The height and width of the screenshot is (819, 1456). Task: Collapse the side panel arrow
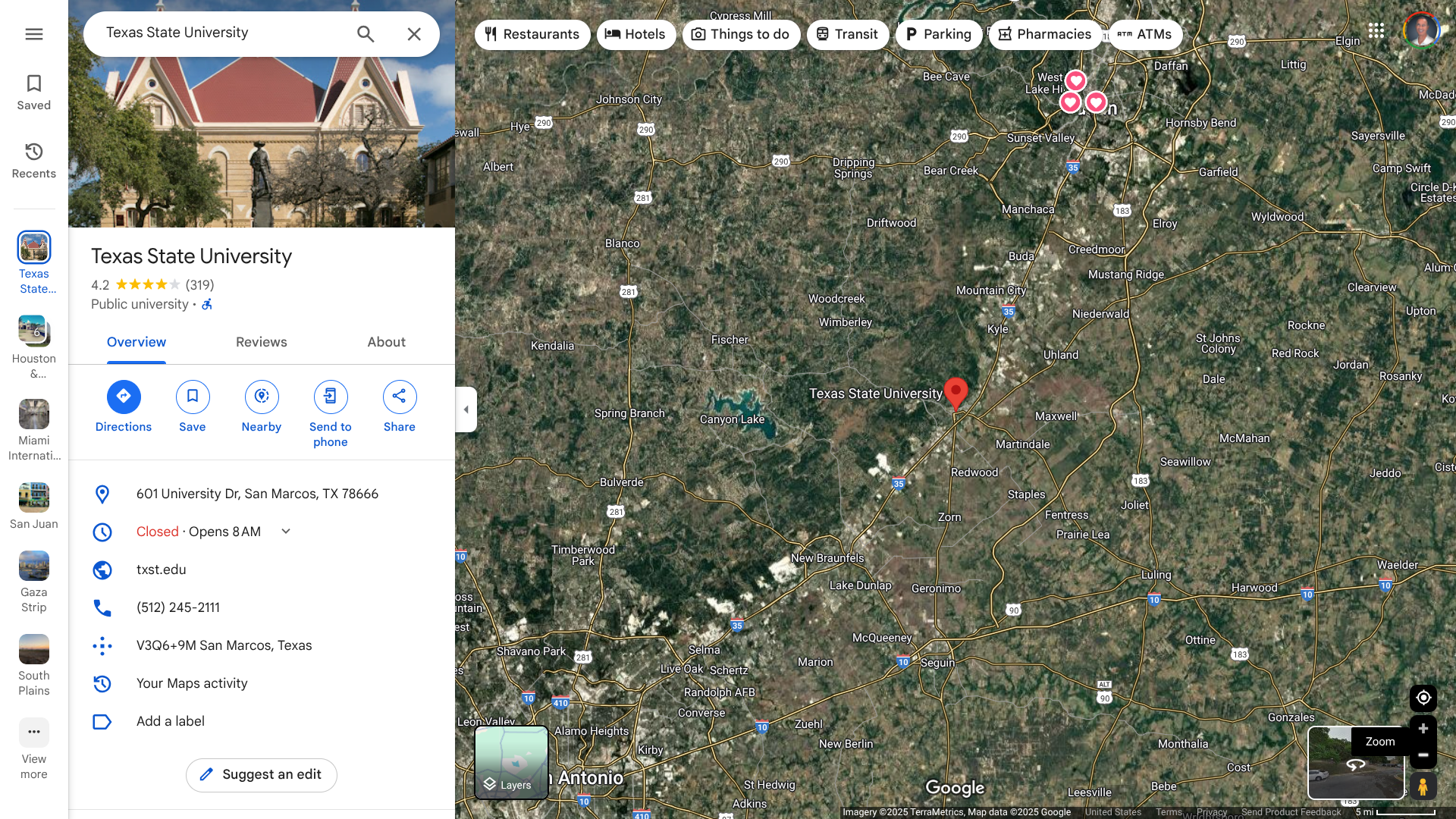(x=466, y=409)
